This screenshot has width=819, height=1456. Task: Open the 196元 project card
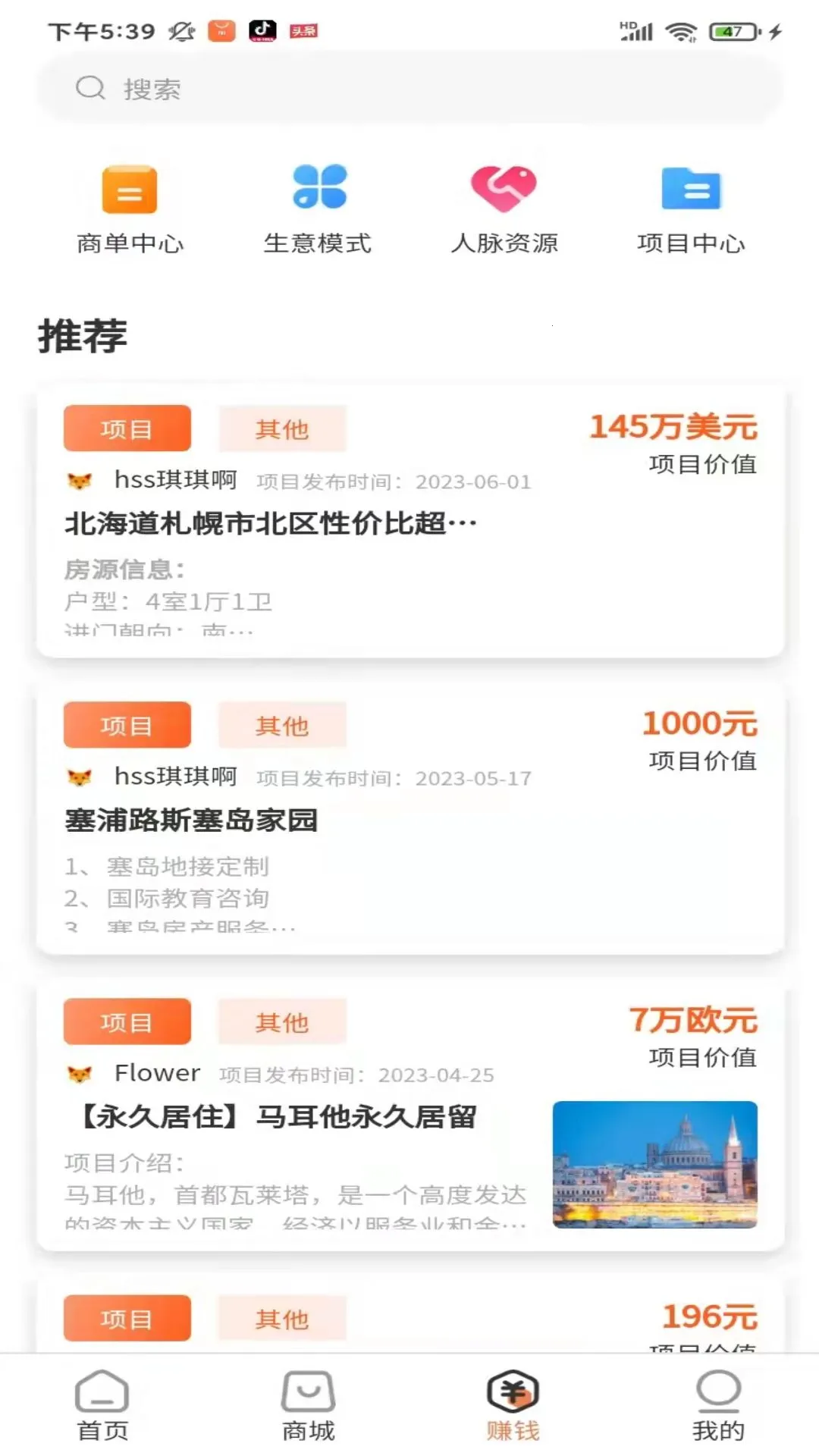tap(409, 1318)
